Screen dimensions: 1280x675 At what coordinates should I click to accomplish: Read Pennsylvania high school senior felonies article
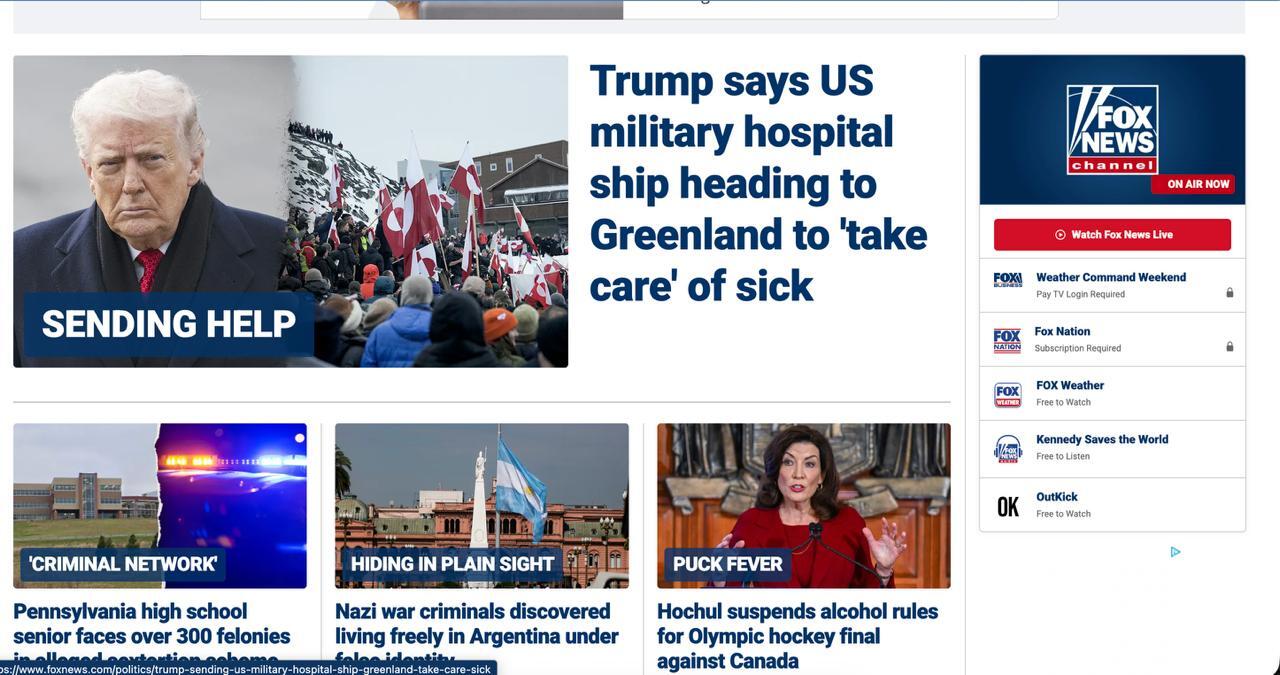(151, 624)
